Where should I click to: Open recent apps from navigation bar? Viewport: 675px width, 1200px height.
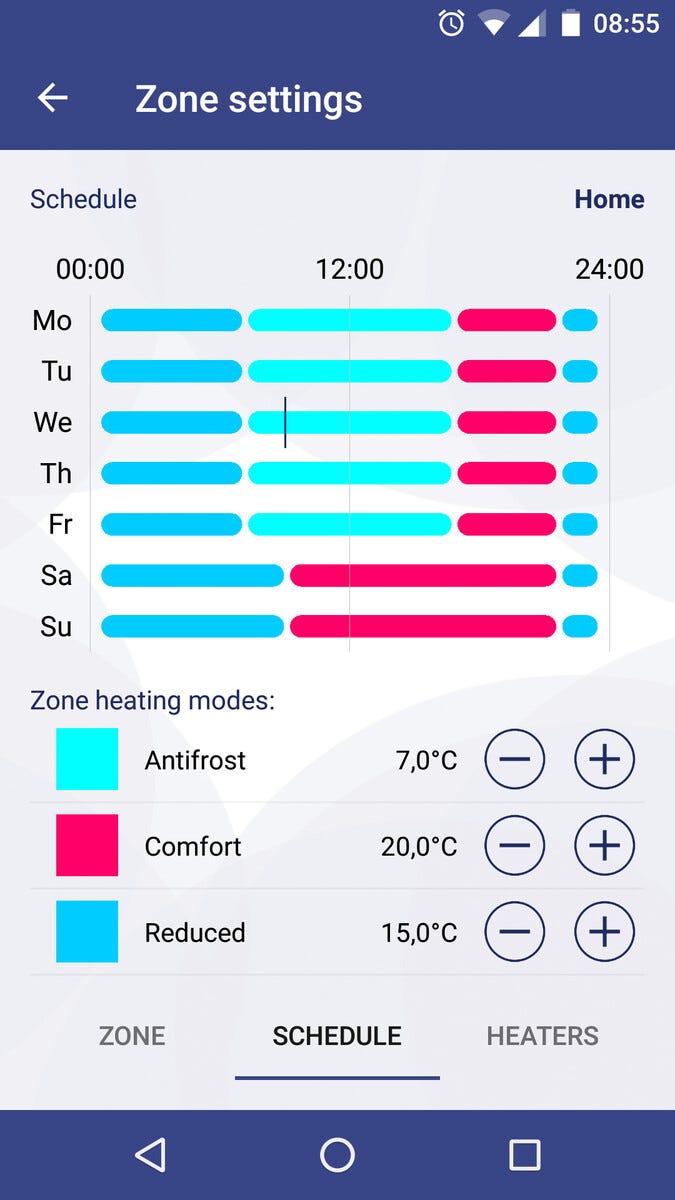tap(524, 1155)
